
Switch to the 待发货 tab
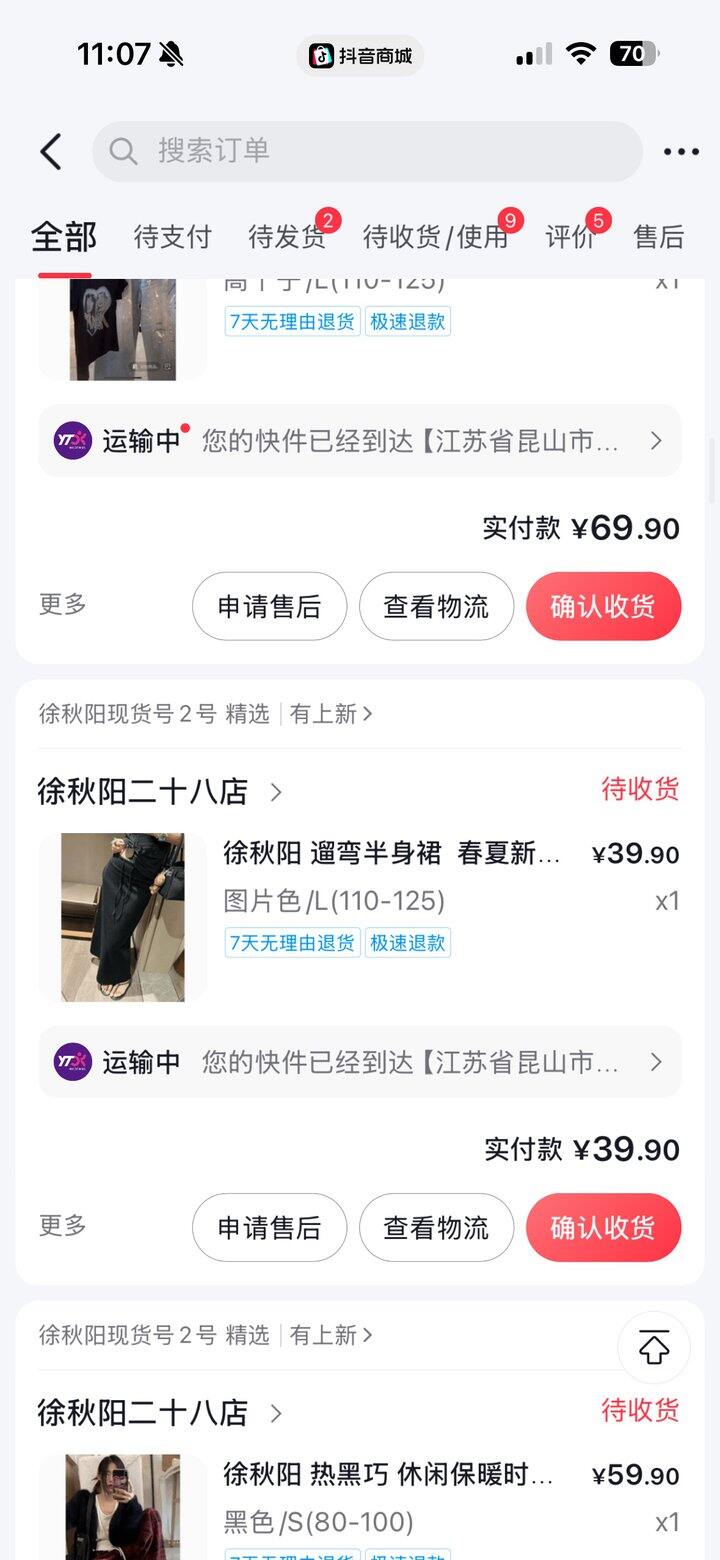286,237
